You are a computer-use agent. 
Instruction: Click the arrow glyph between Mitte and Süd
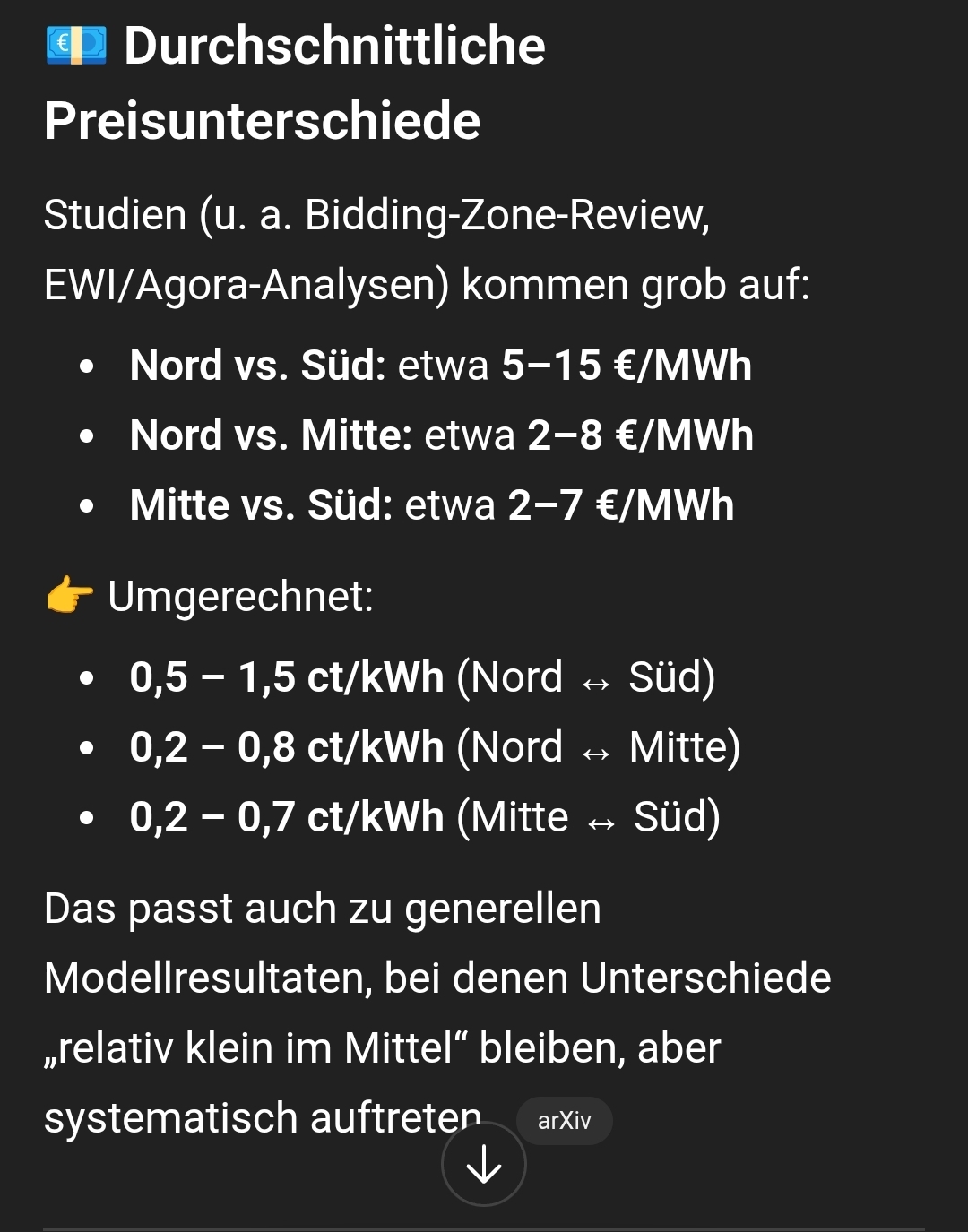click(x=601, y=820)
